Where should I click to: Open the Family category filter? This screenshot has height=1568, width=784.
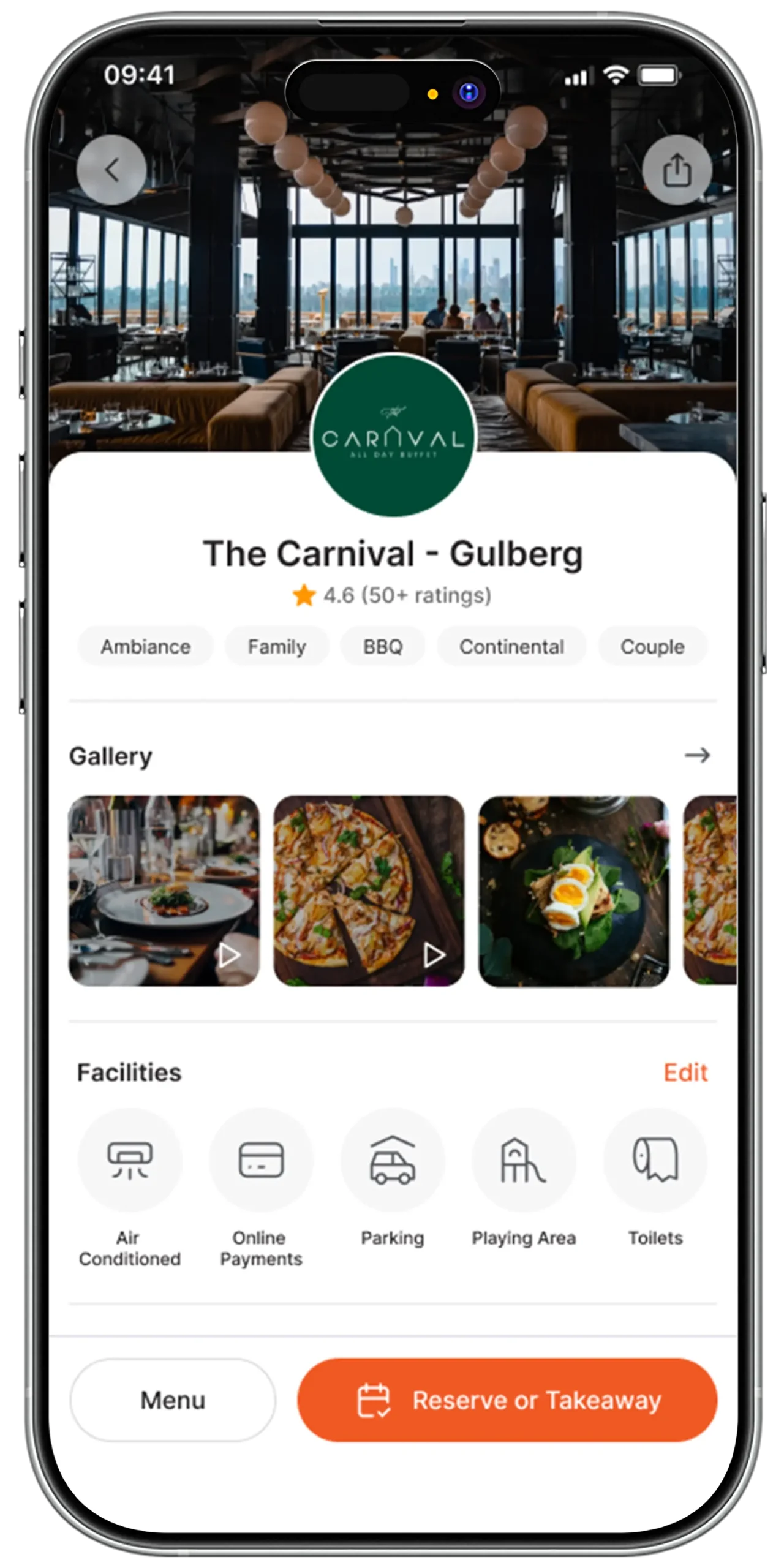(277, 646)
